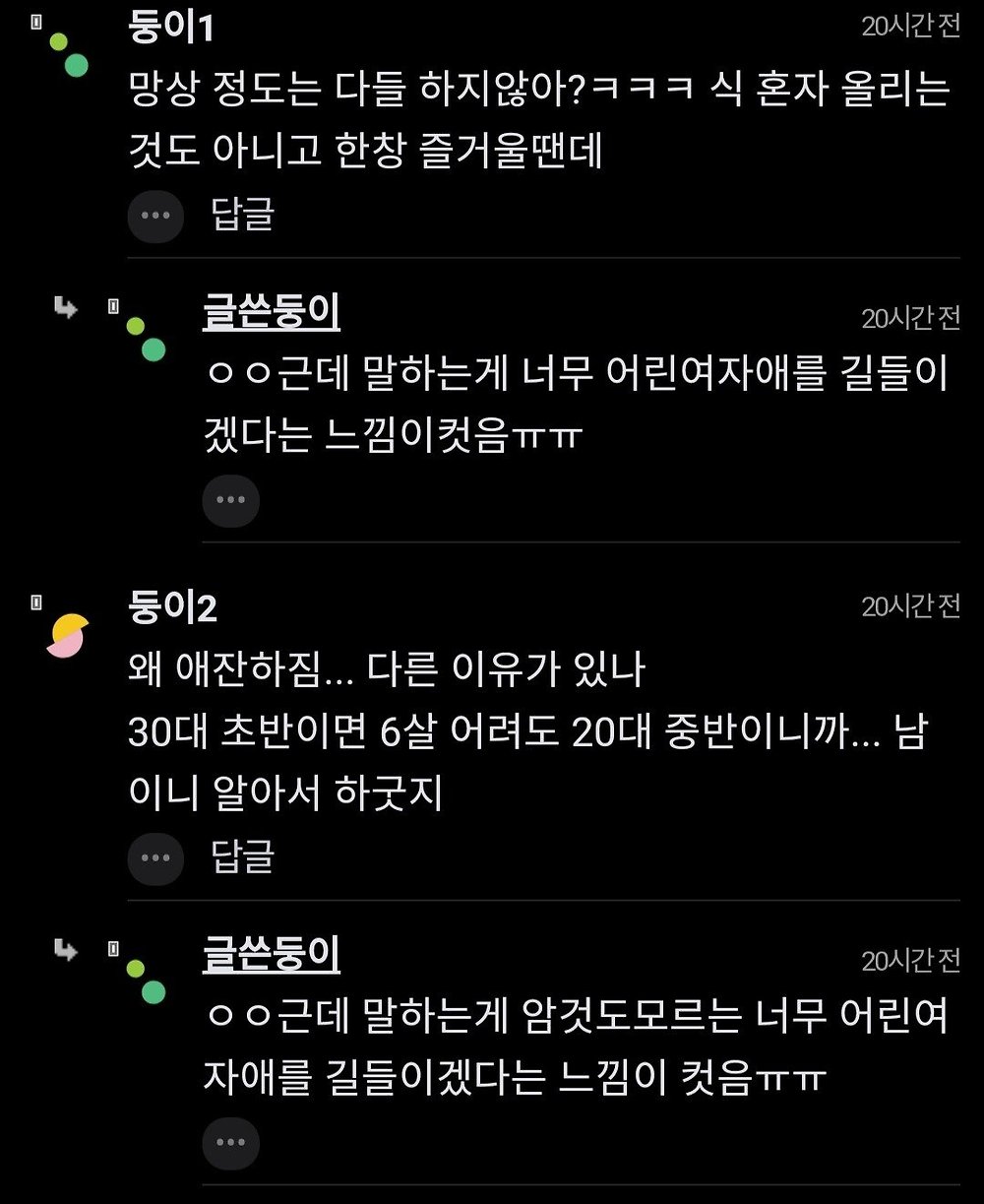Open options on 글쓴둥이's first reply
The image size is (984, 1204).
(x=230, y=501)
